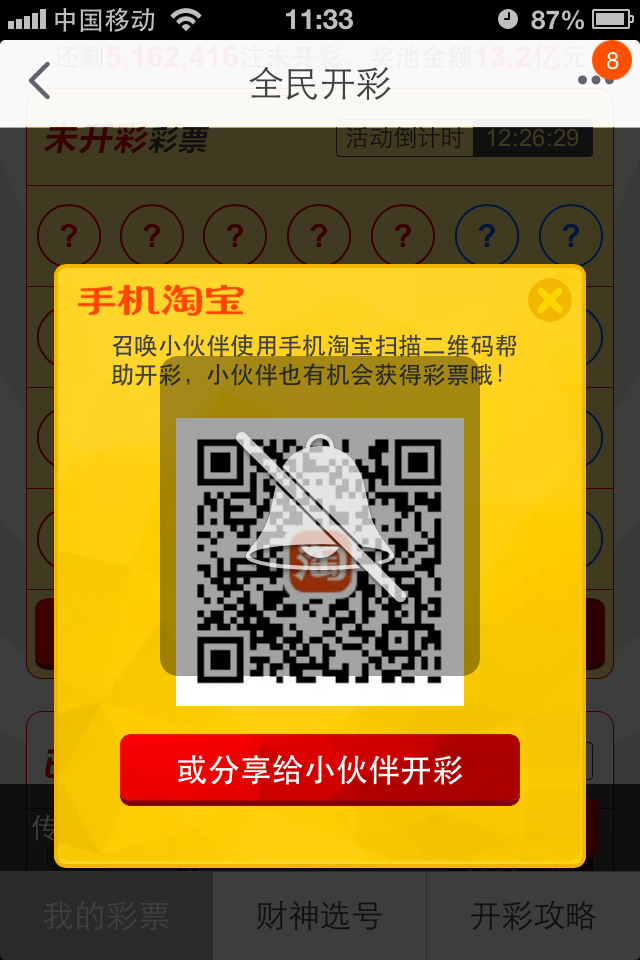
Task: Close the 手机淘宝 QR code popup
Action: tap(549, 300)
